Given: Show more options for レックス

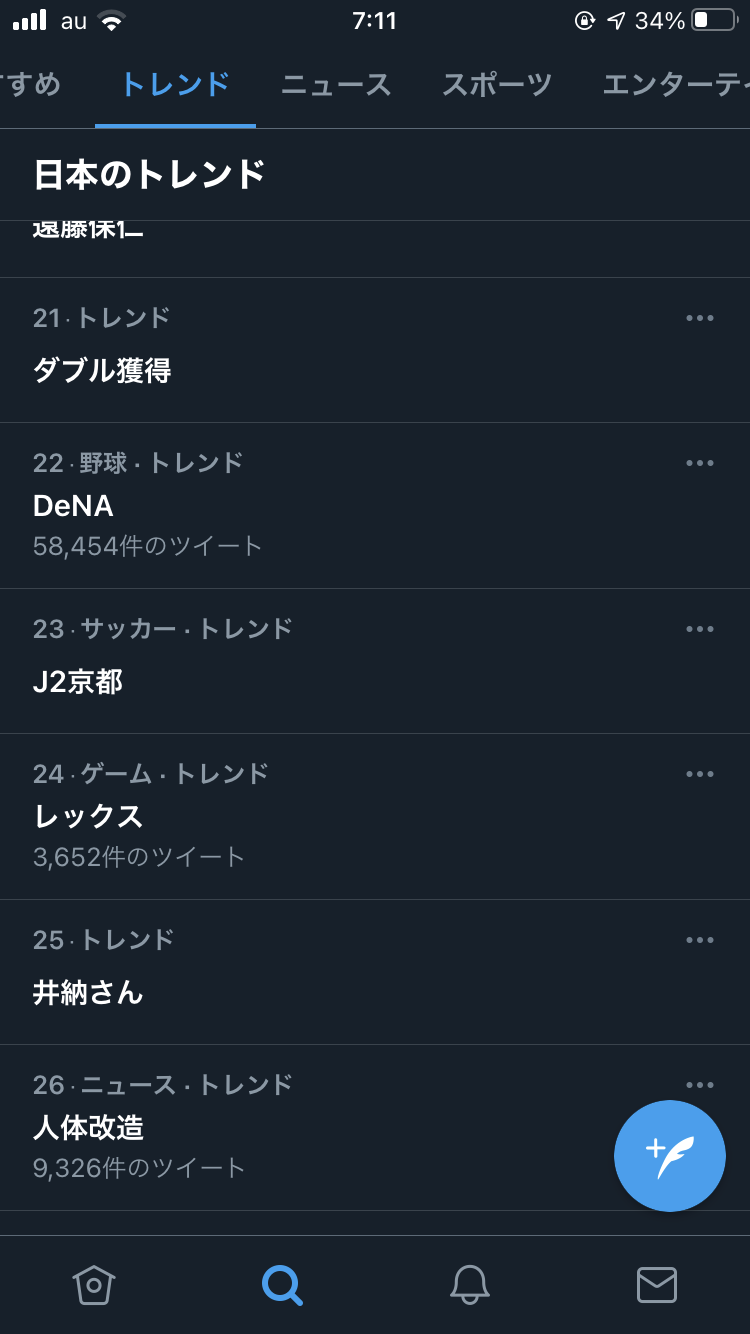Looking at the screenshot, I should [700, 774].
